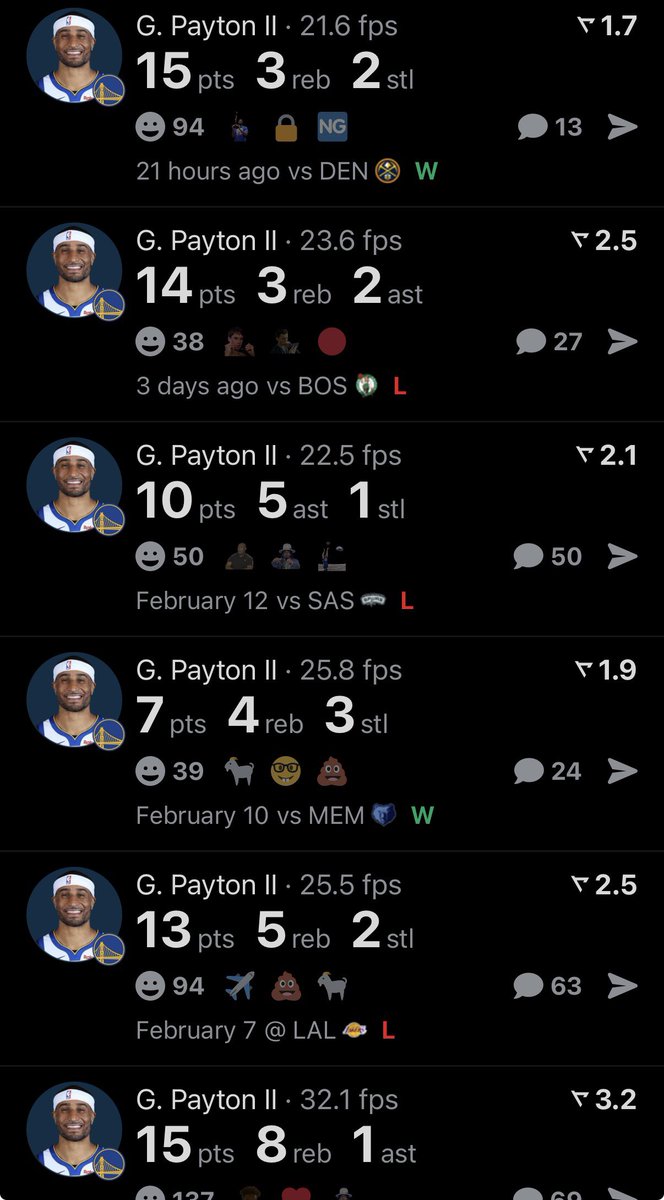This screenshot has height=1200, width=664.
Task: Share the February 10 MEM game
Action: [x=622, y=770]
